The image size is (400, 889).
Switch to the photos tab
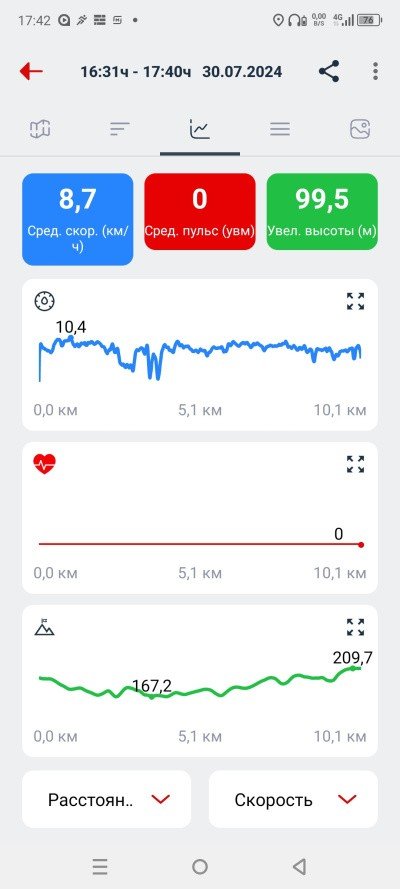click(360, 129)
